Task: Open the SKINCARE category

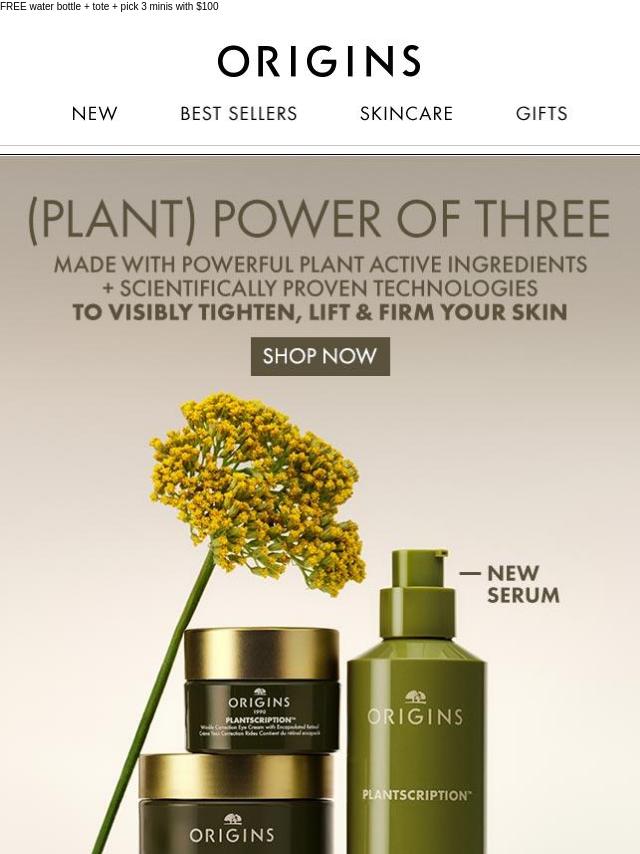Action: click(406, 114)
